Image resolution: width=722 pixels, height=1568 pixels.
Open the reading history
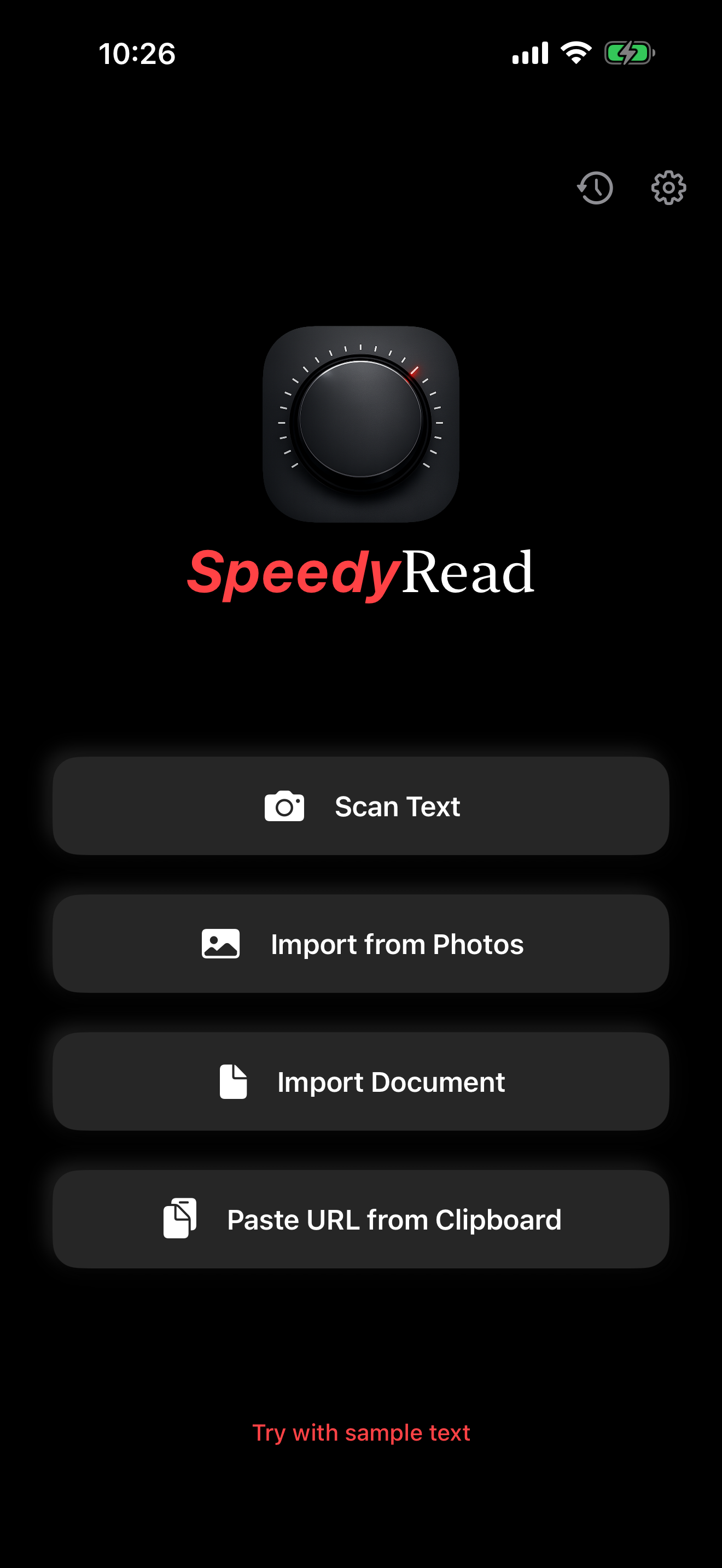click(x=595, y=188)
